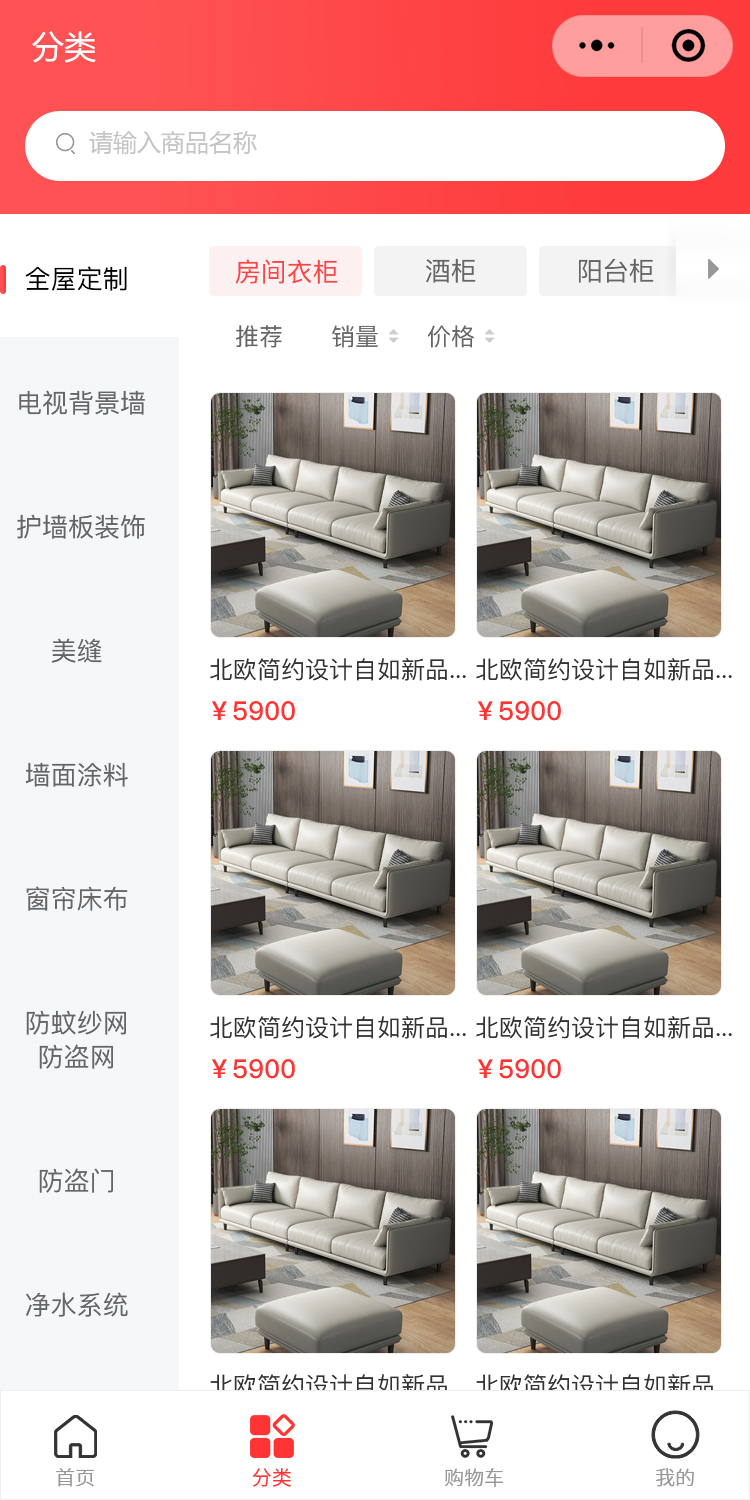Filter by the 阳台柜 chip
Viewport: 750px width, 1500px height.
pyautogui.click(x=615, y=271)
